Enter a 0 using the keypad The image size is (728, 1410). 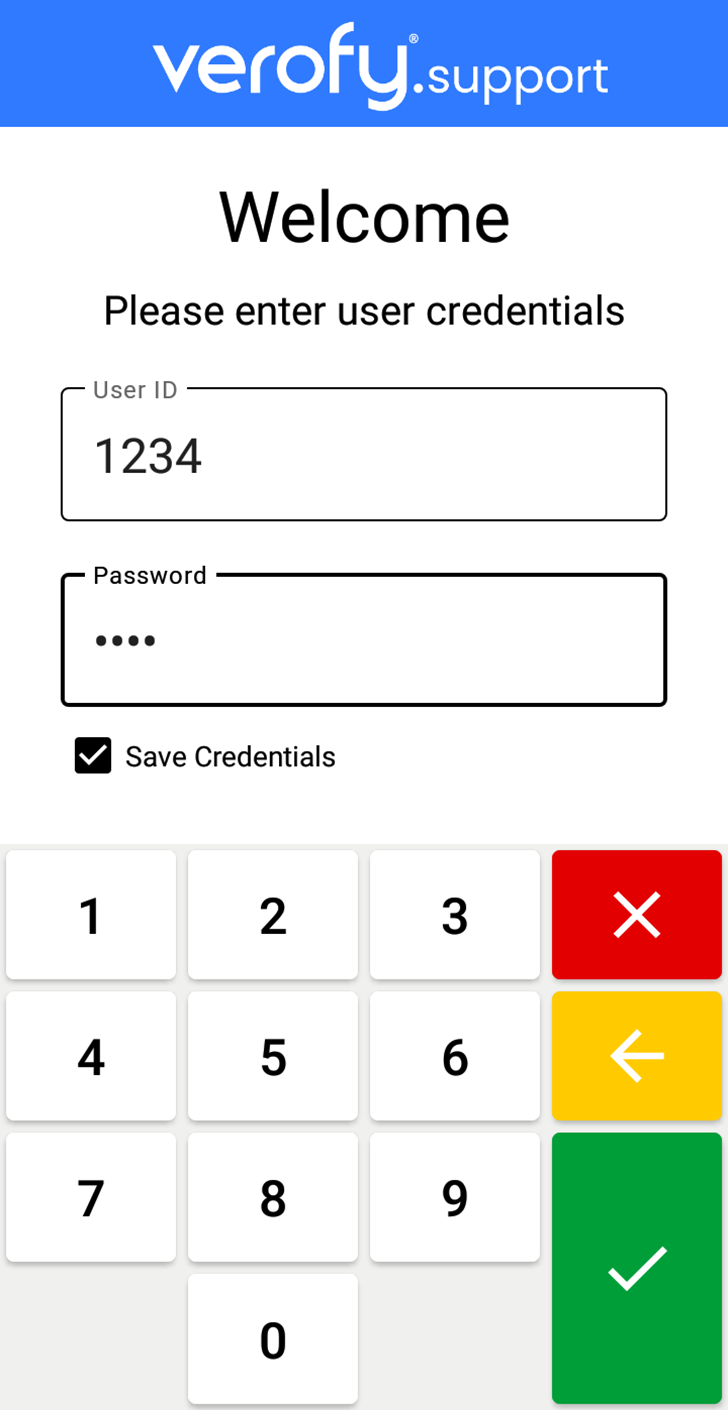[273, 1339]
